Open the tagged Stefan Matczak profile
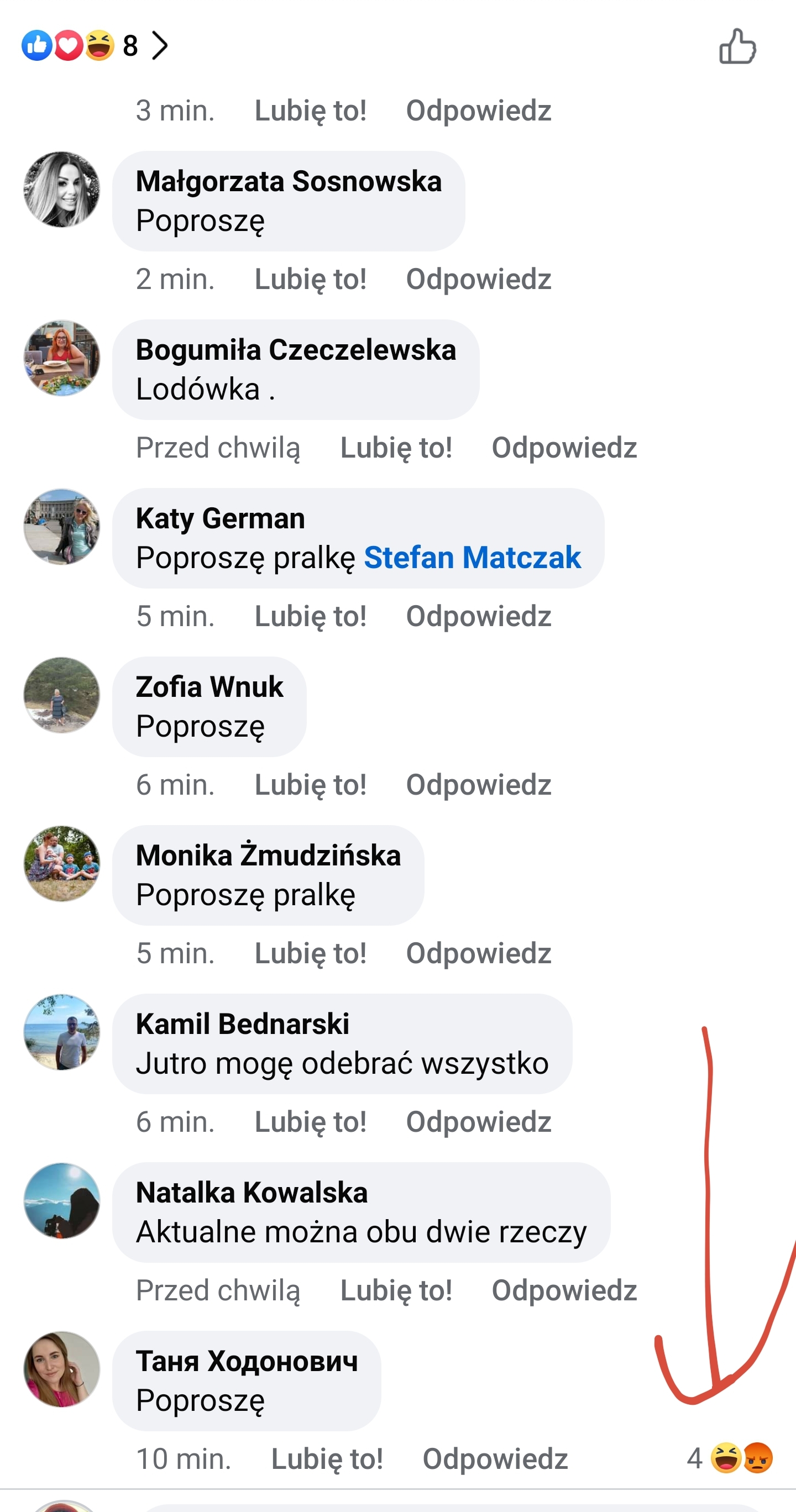Screen dimensions: 796x1512 click(x=472, y=557)
